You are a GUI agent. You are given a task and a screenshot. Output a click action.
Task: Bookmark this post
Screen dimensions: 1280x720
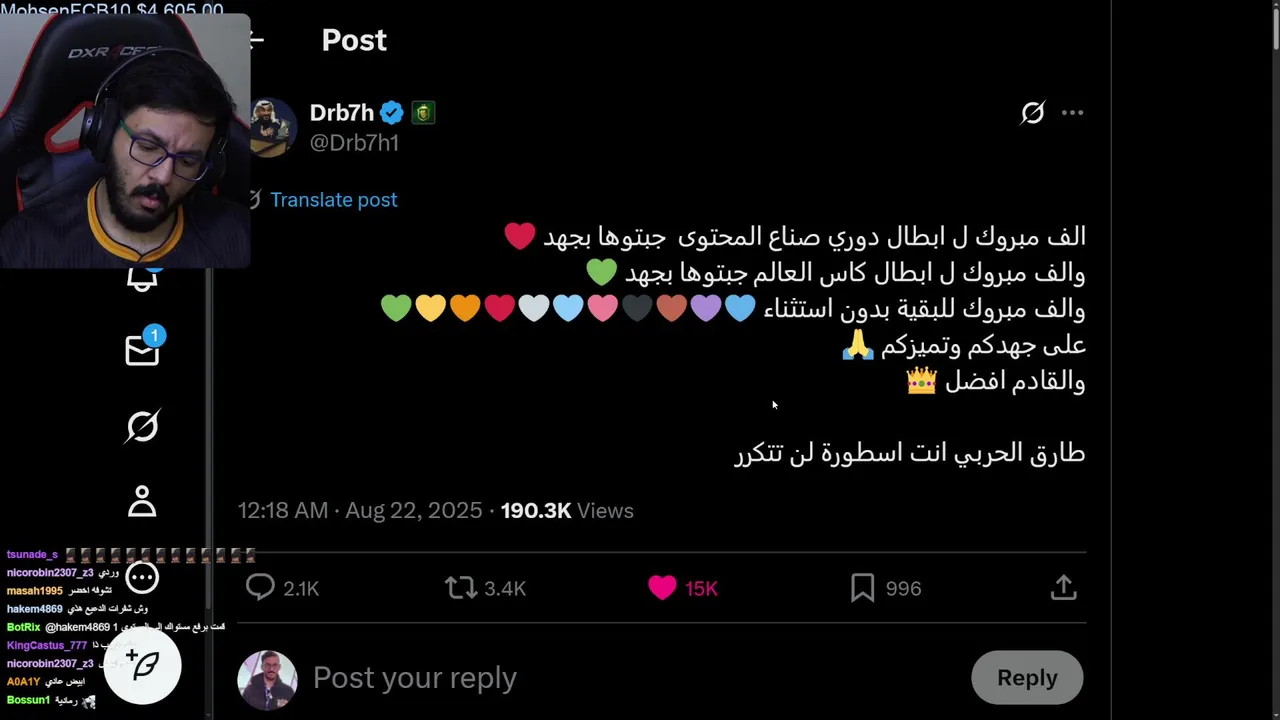(862, 588)
